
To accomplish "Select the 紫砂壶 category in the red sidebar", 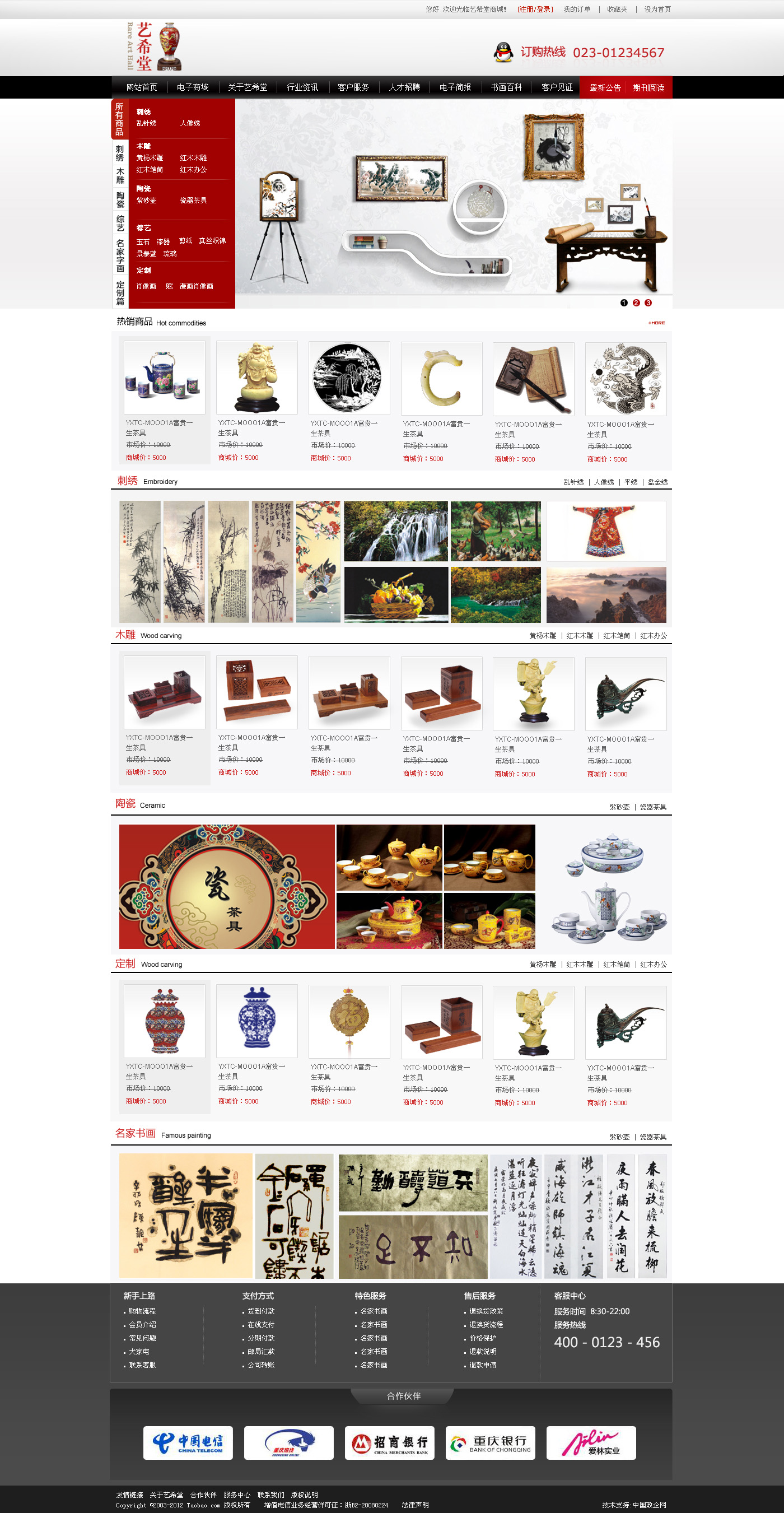I will point(146,201).
